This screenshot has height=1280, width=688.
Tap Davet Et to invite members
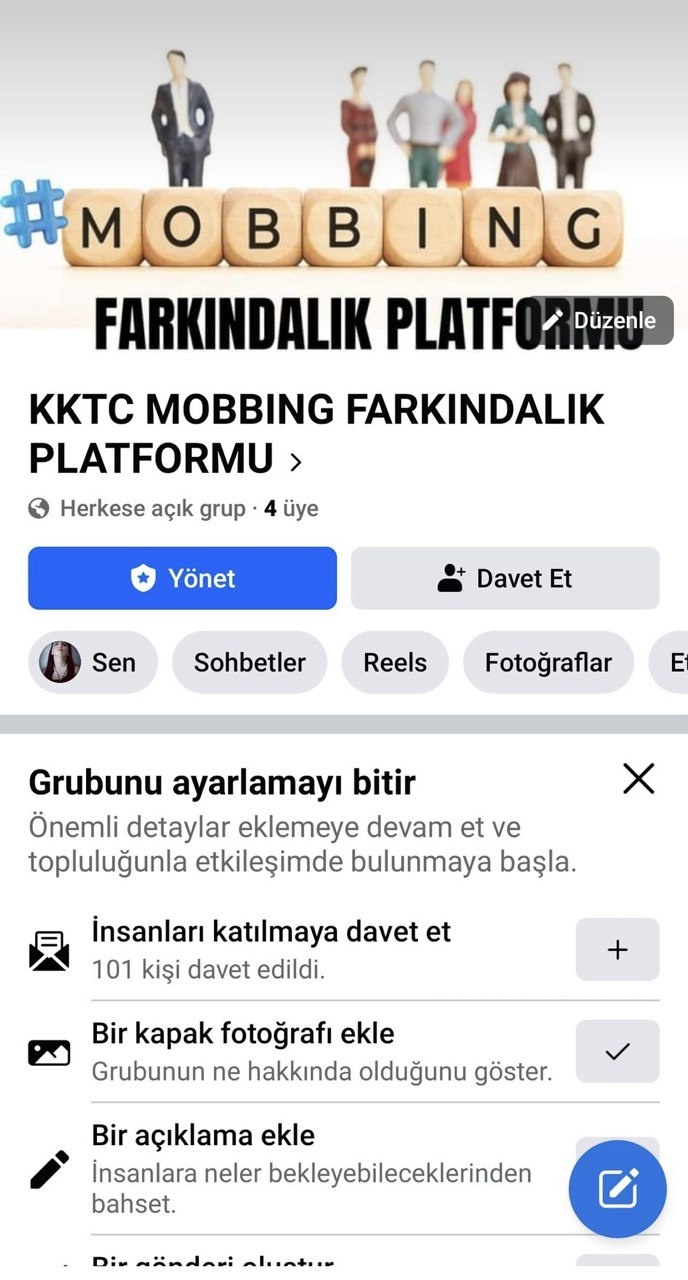coord(505,578)
